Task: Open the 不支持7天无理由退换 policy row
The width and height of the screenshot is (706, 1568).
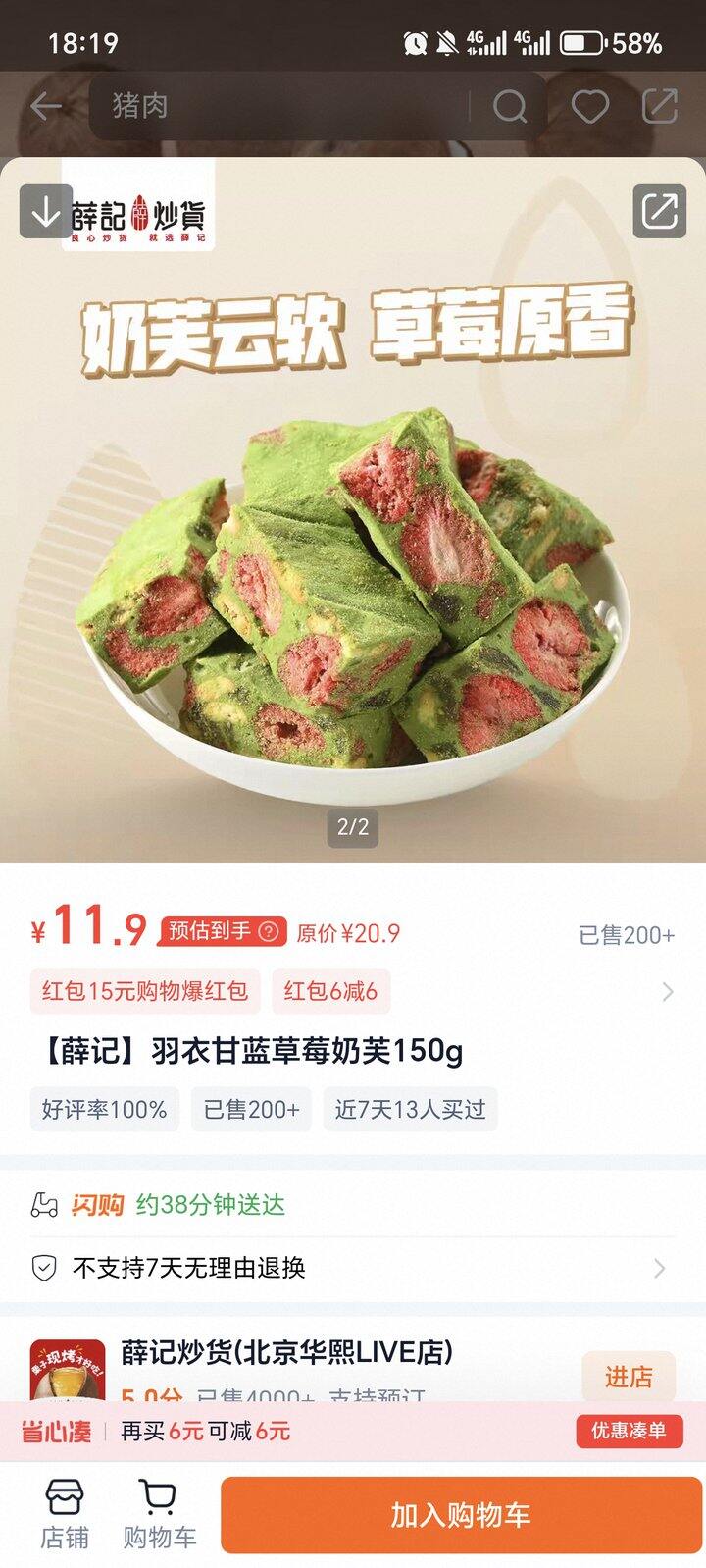Action: [x=353, y=1268]
